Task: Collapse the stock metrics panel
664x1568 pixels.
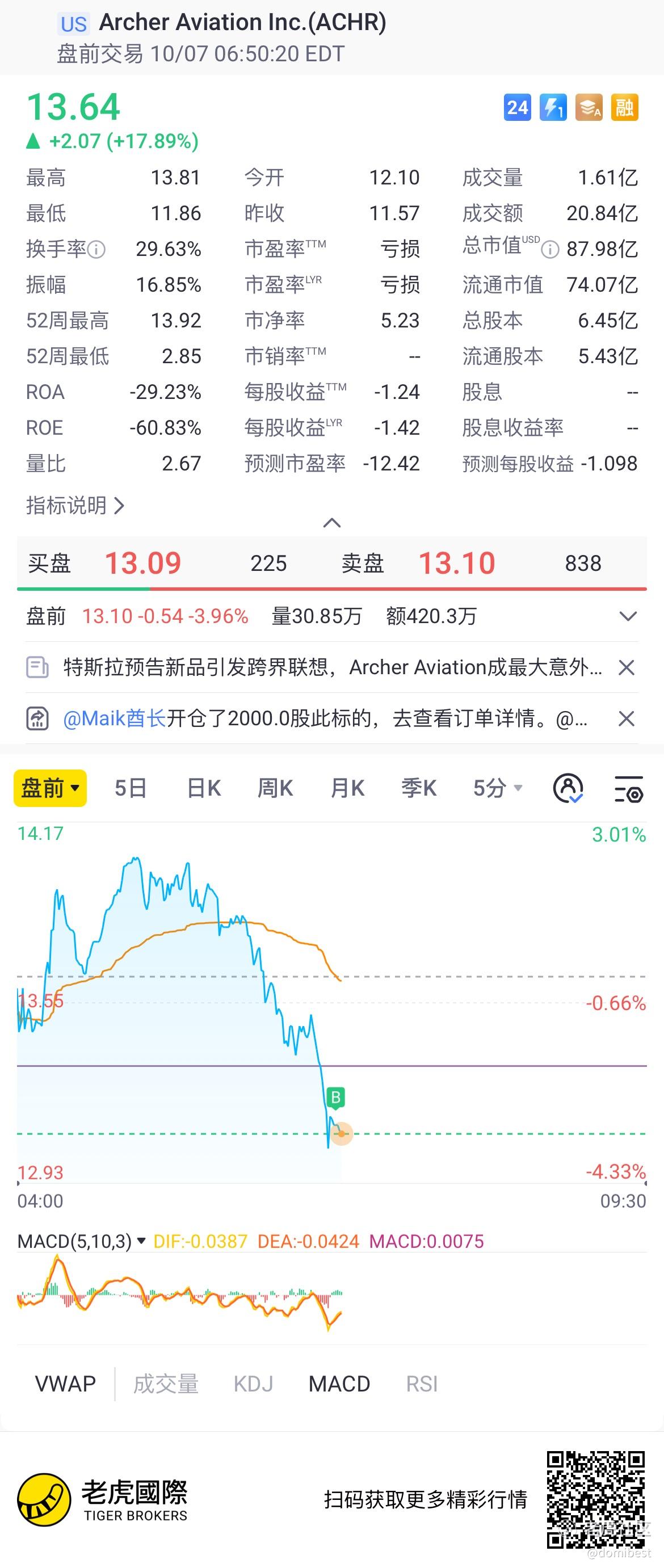Action: point(331,523)
